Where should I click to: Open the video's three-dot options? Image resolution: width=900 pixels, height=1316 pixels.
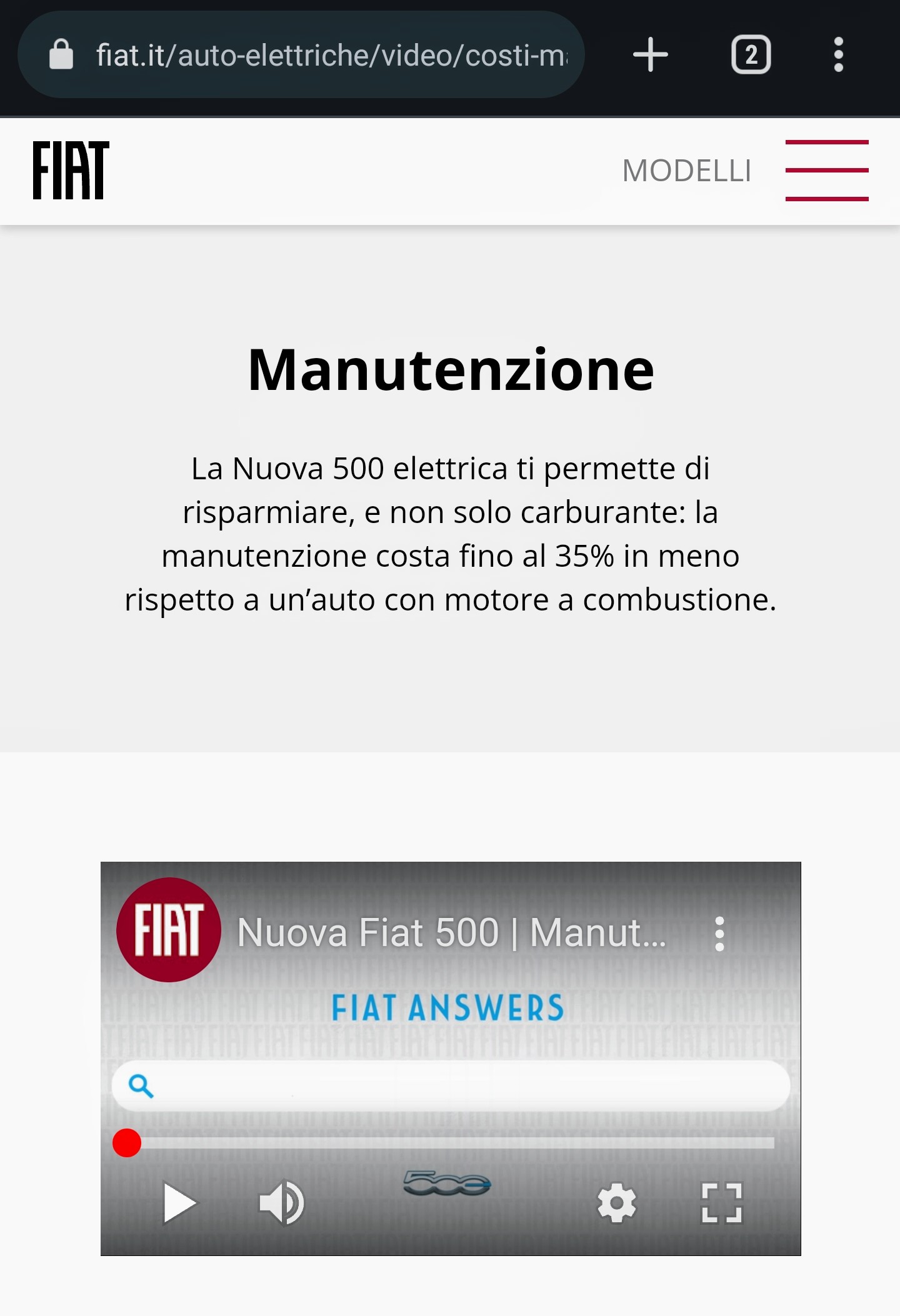719,934
